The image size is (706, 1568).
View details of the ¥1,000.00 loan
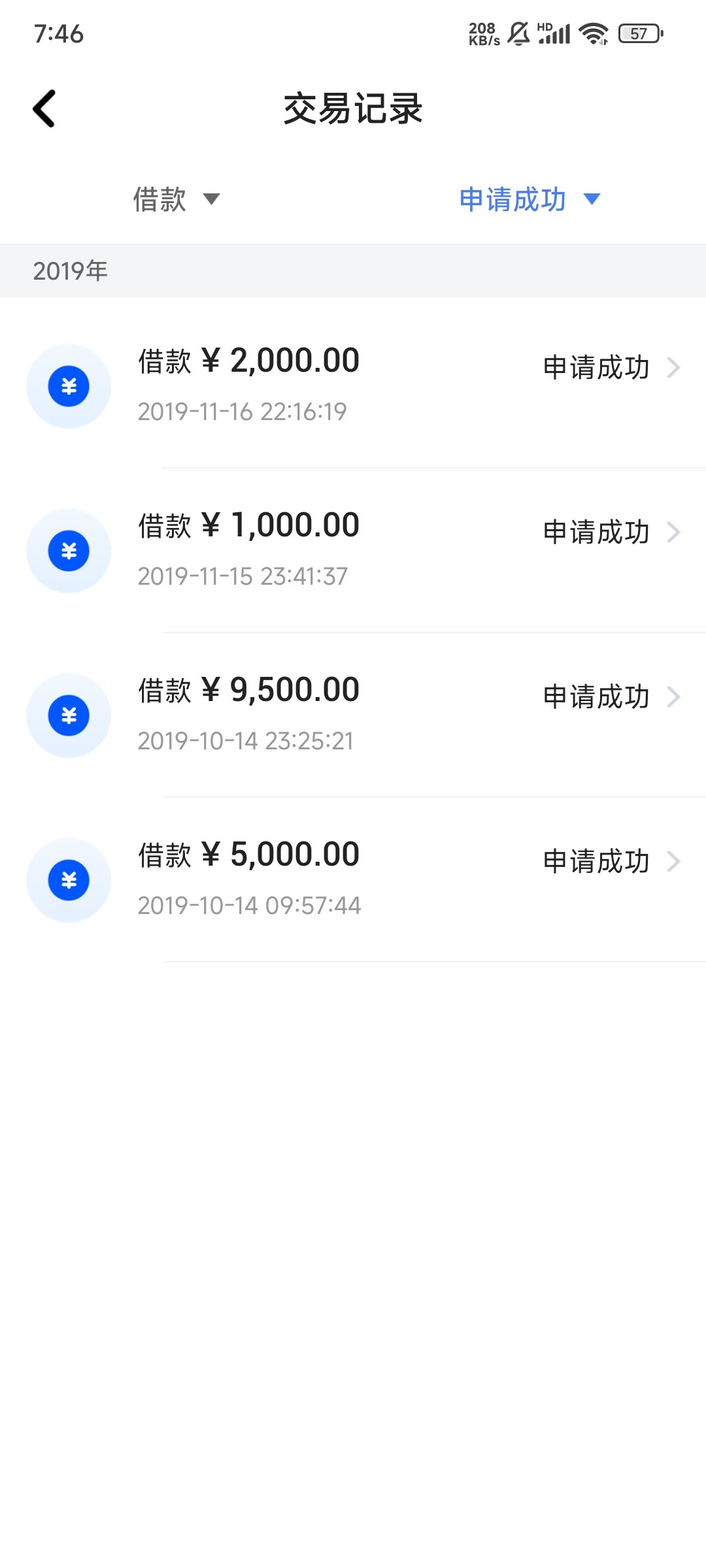[353, 550]
